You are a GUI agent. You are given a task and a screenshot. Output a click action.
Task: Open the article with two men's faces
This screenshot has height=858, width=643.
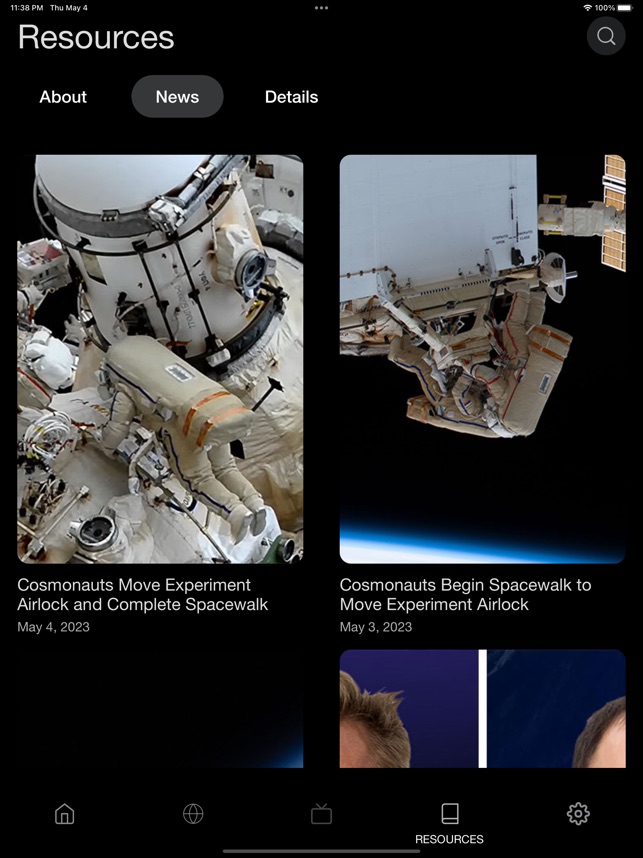coord(482,708)
